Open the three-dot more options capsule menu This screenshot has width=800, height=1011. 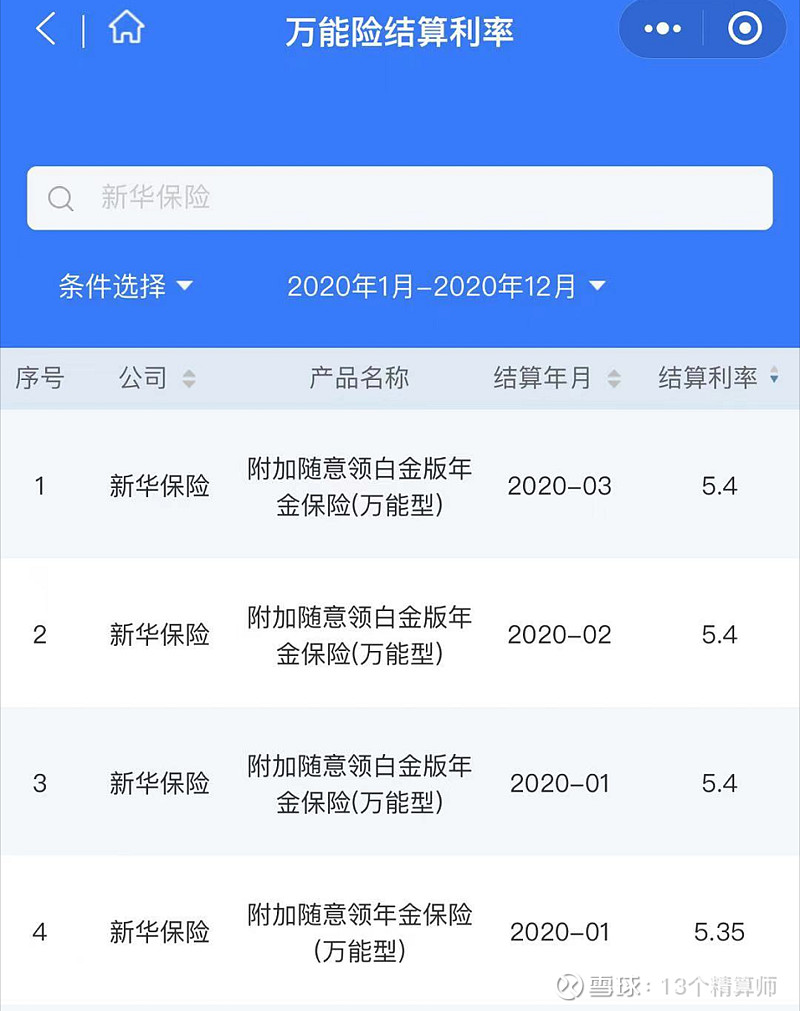click(x=660, y=29)
